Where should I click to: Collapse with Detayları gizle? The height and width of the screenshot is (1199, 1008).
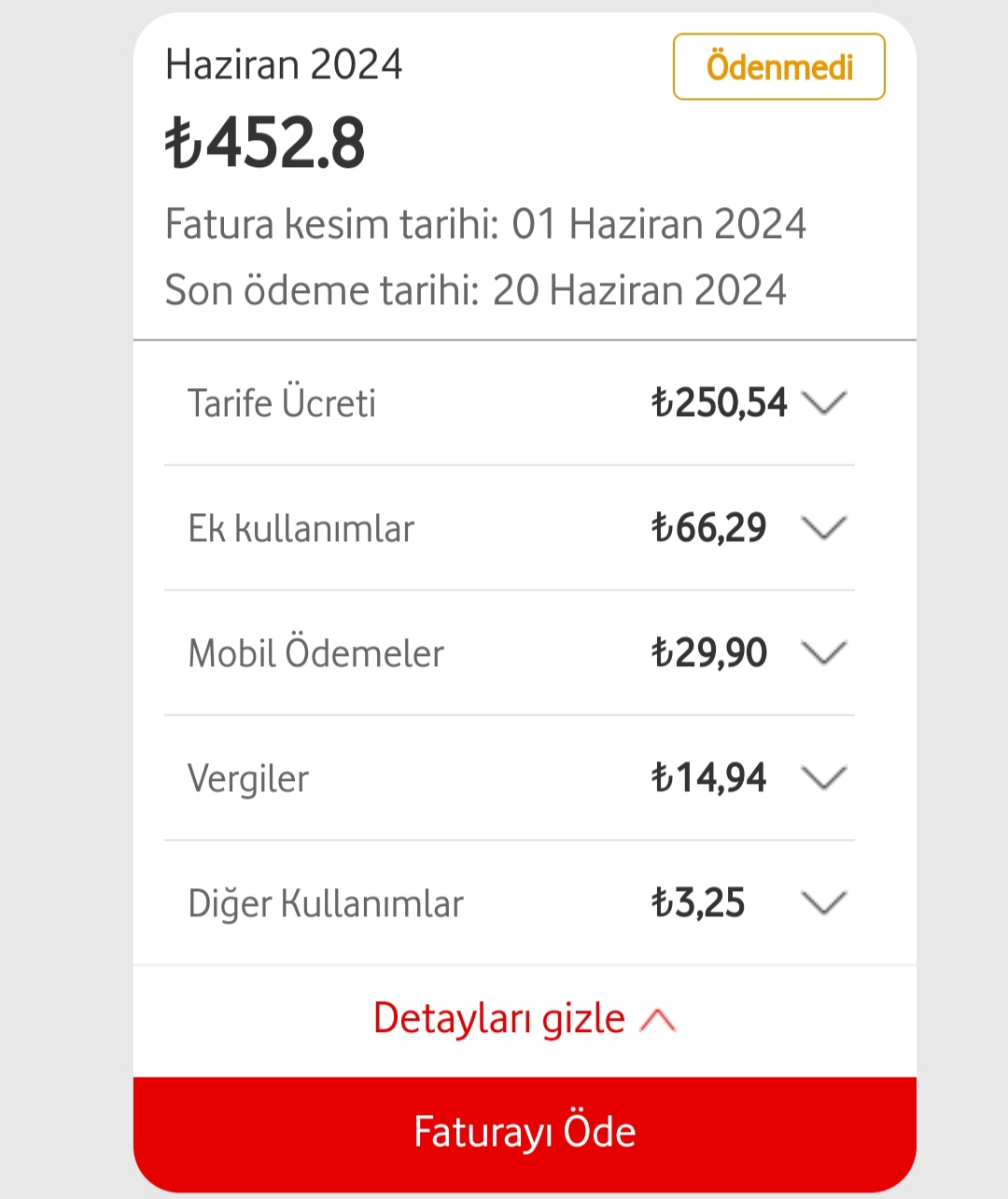524,1019
